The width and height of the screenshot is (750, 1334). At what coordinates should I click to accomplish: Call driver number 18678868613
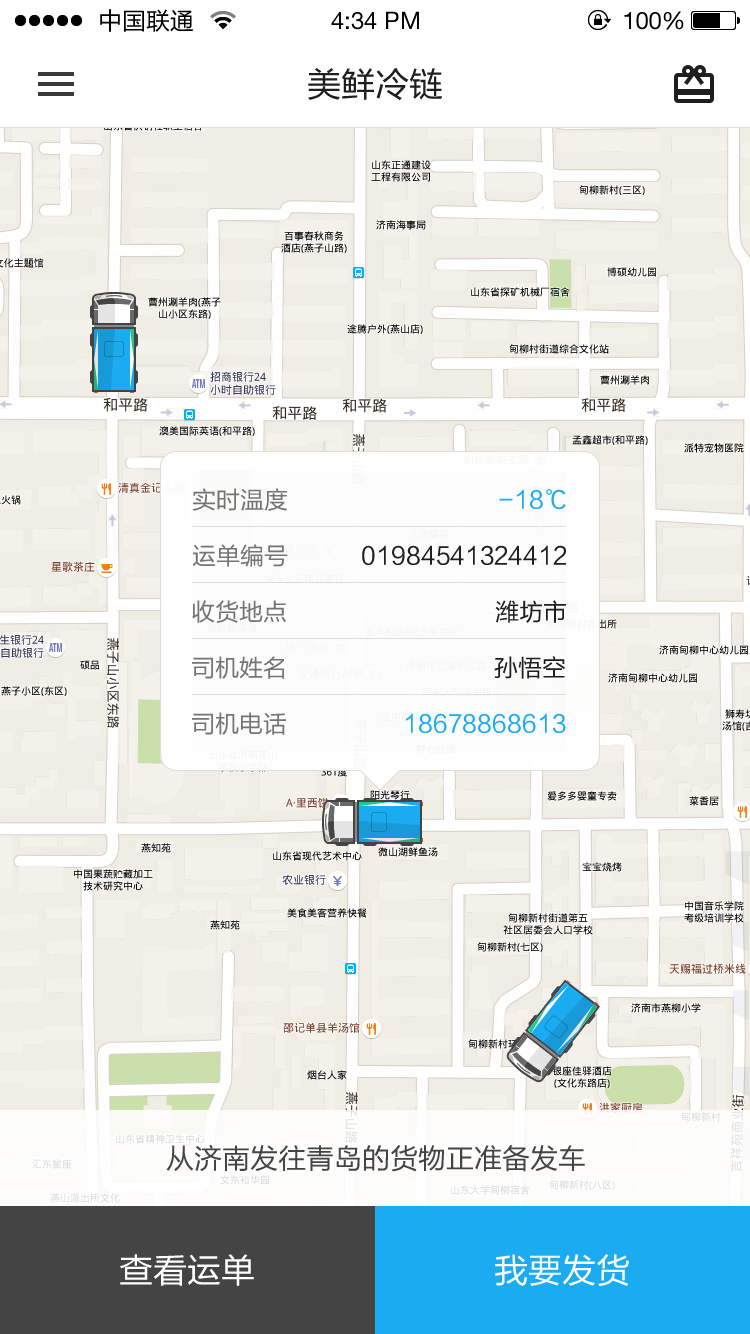point(485,723)
